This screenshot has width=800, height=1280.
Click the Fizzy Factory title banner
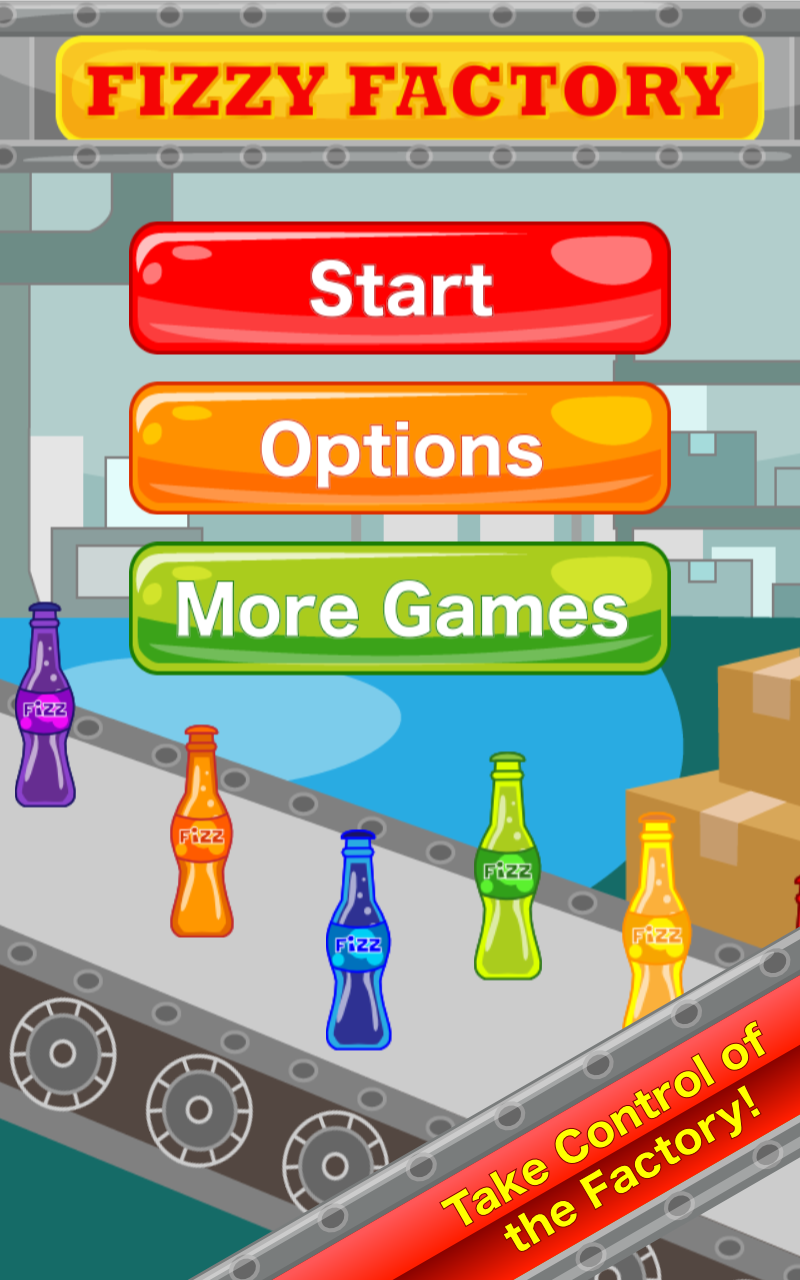(x=400, y=85)
